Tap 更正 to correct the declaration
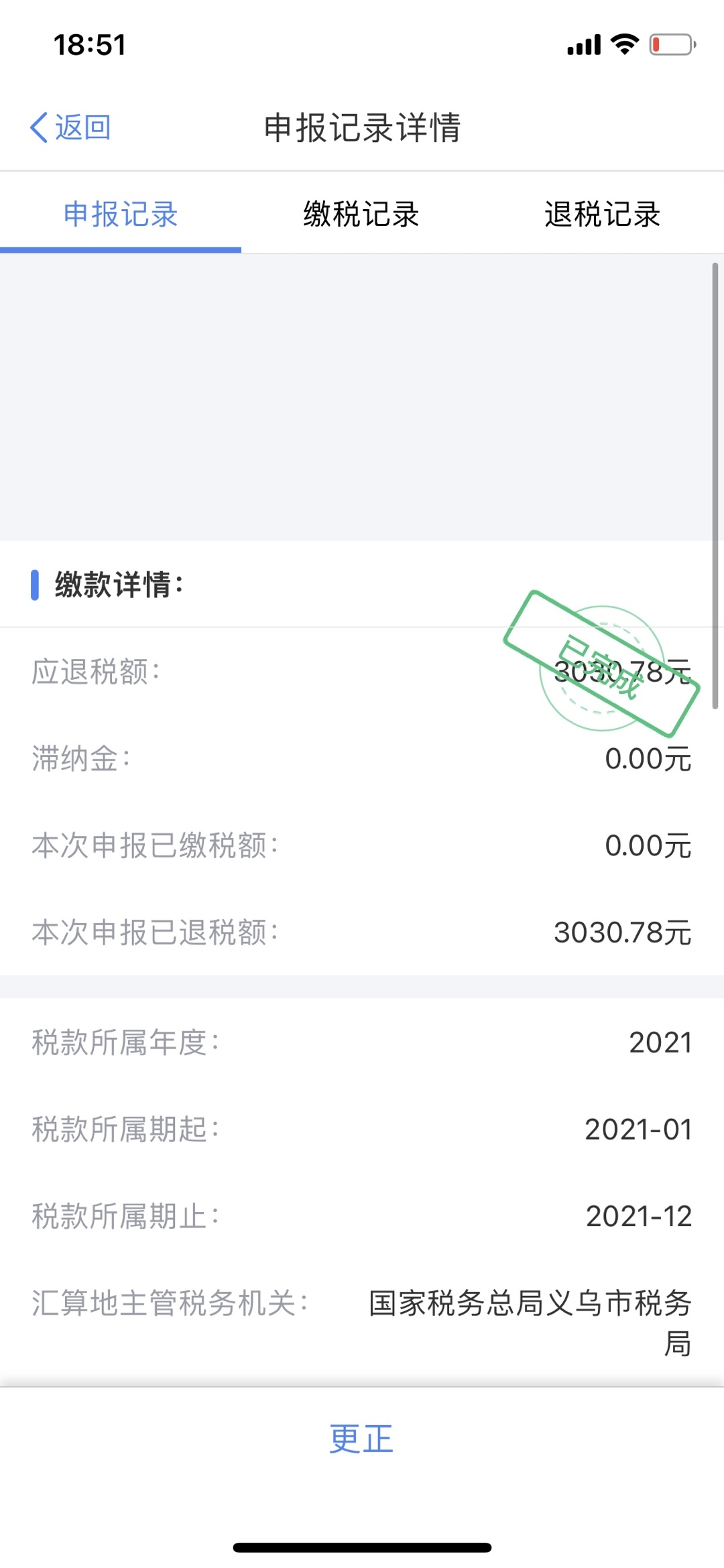Viewport: 724px width, 1568px height. (361, 1439)
